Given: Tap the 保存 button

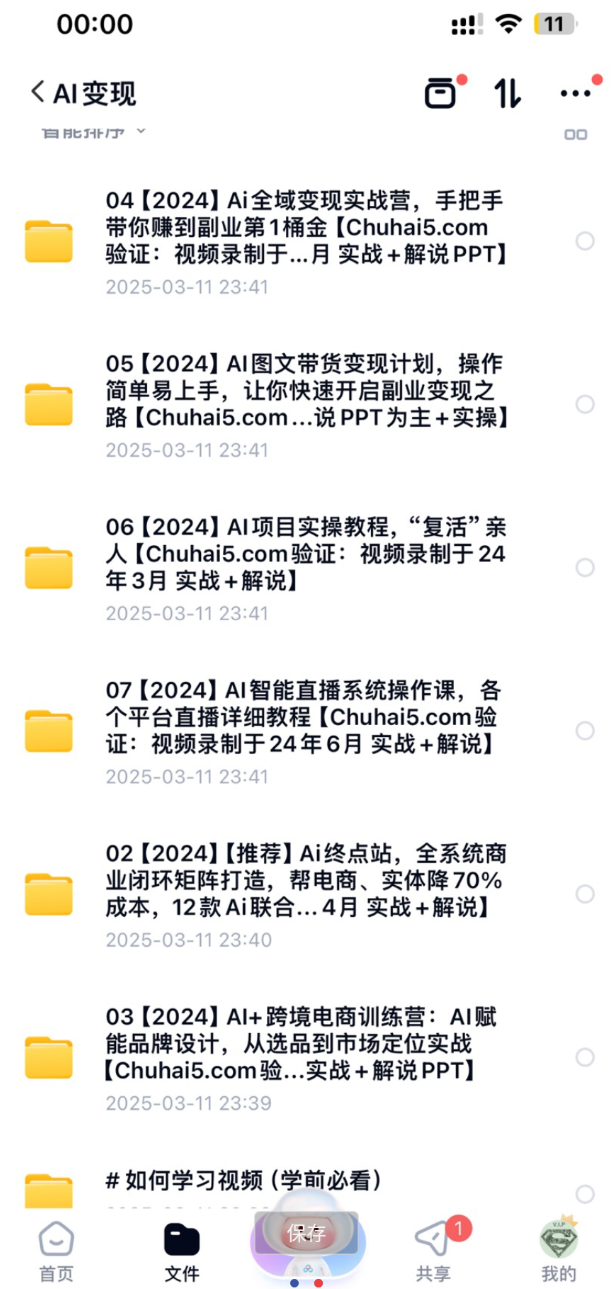Looking at the screenshot, I should coord(306,1233).
